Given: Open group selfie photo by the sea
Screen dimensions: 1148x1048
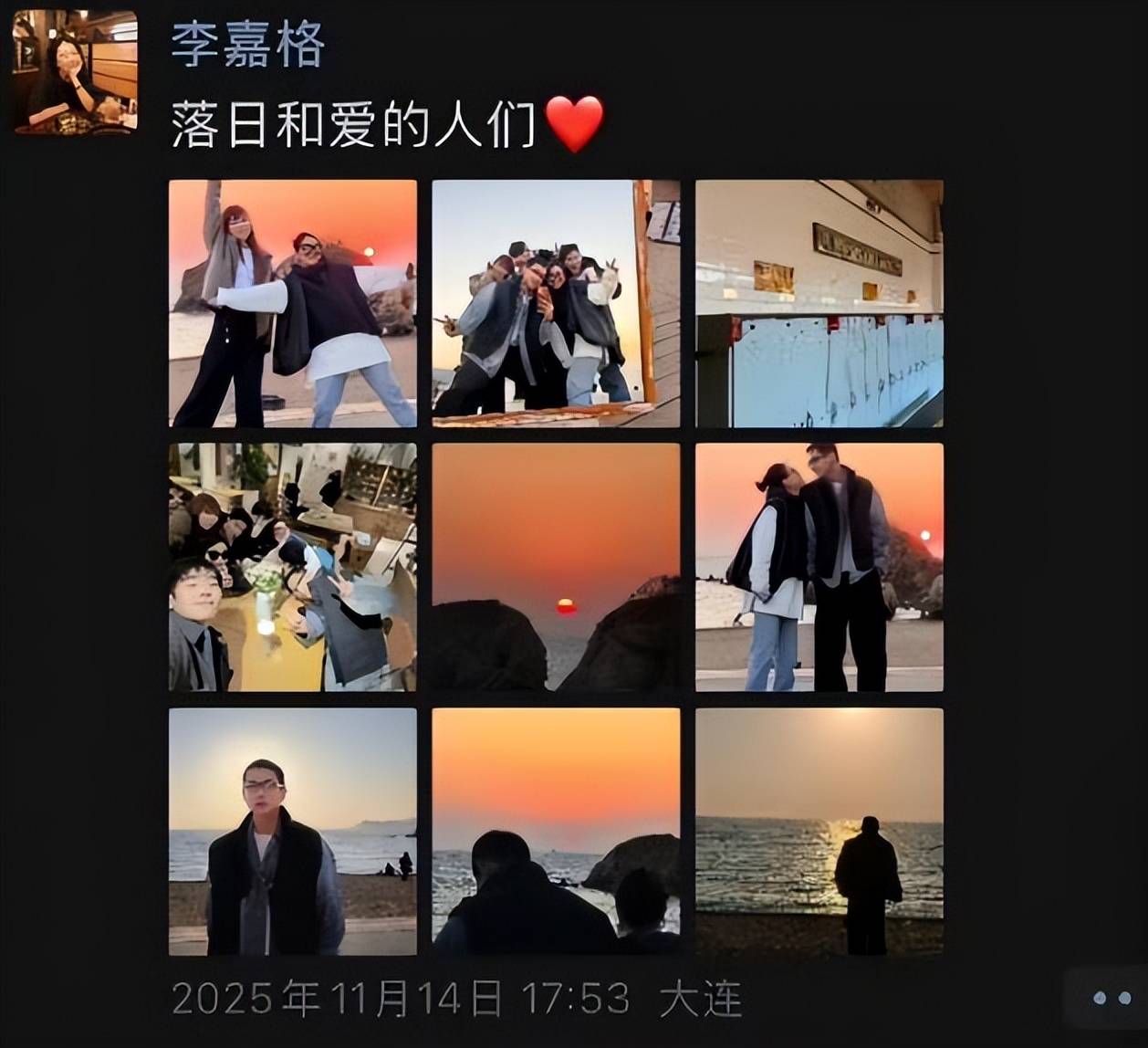Looking at the screenshot, I should click(556, 303).
